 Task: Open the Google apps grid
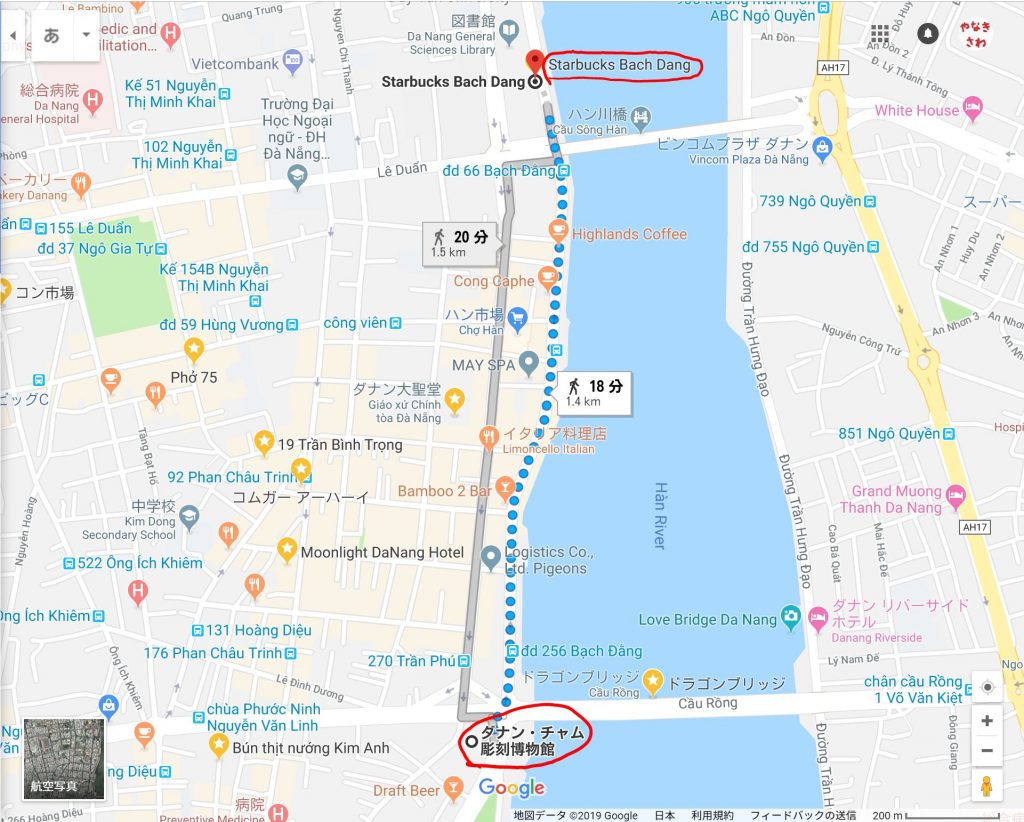pos(880,34)
